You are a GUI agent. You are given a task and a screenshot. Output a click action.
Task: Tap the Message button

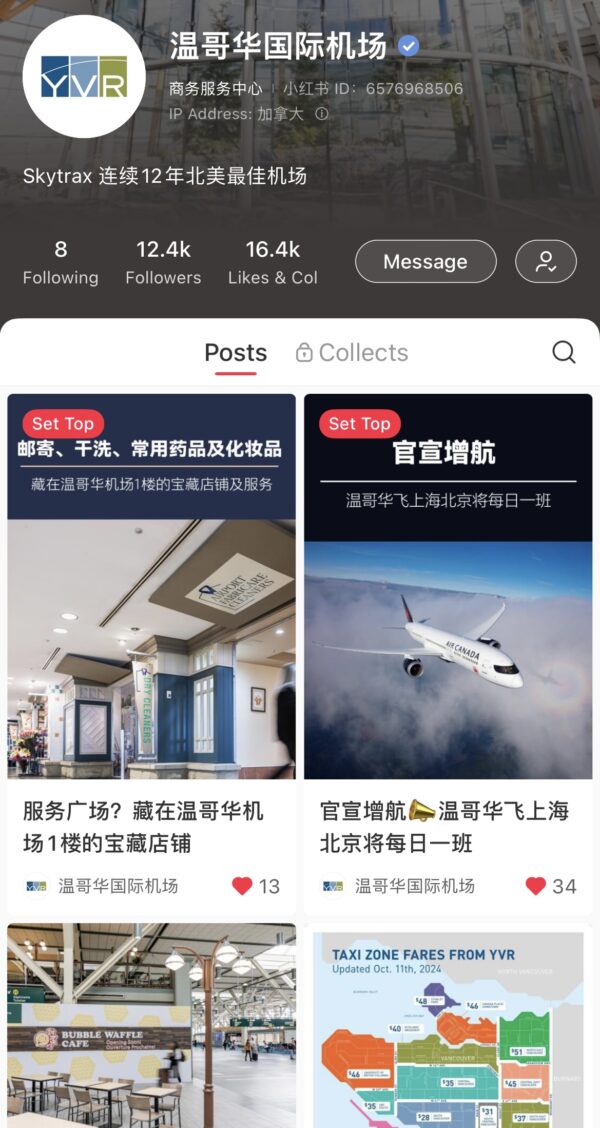425,262
